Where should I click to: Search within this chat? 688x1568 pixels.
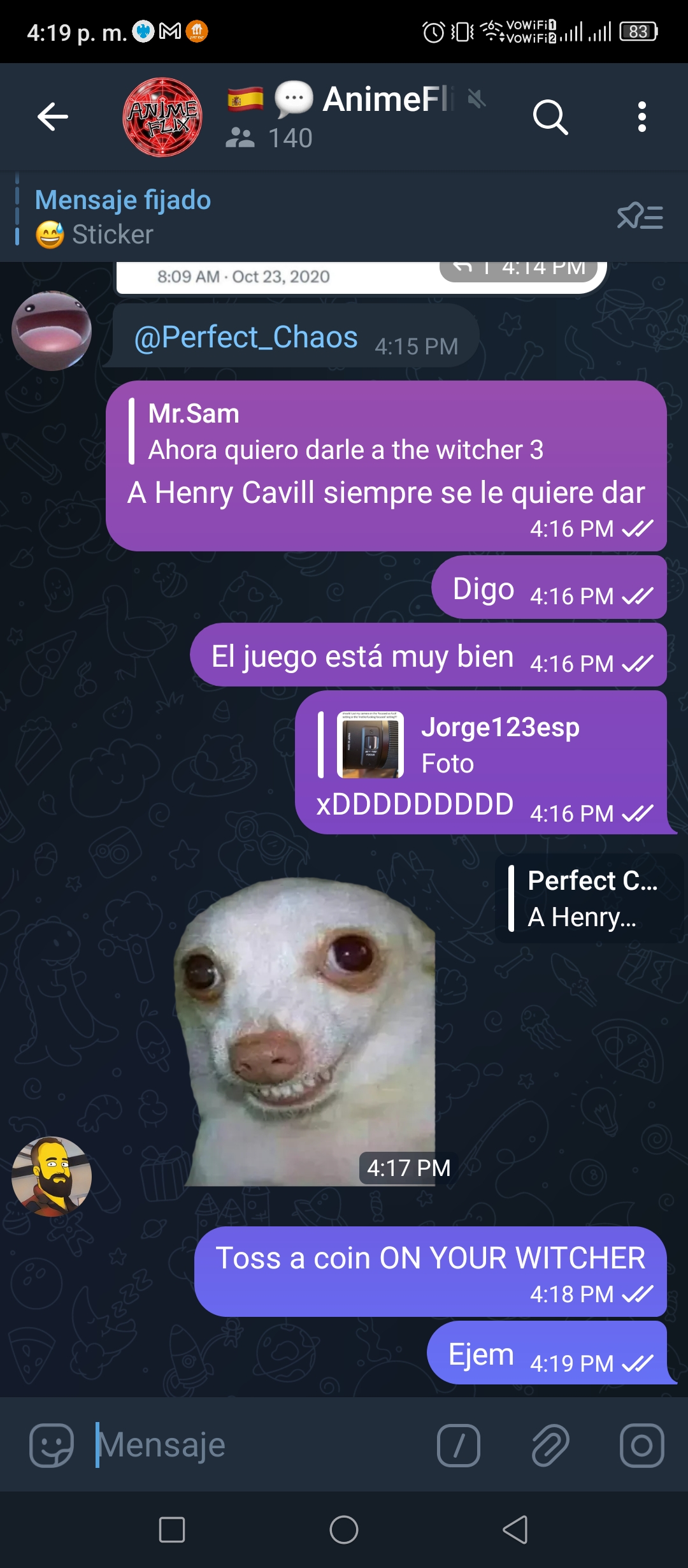pyautogui.click(x=550, y=117)
